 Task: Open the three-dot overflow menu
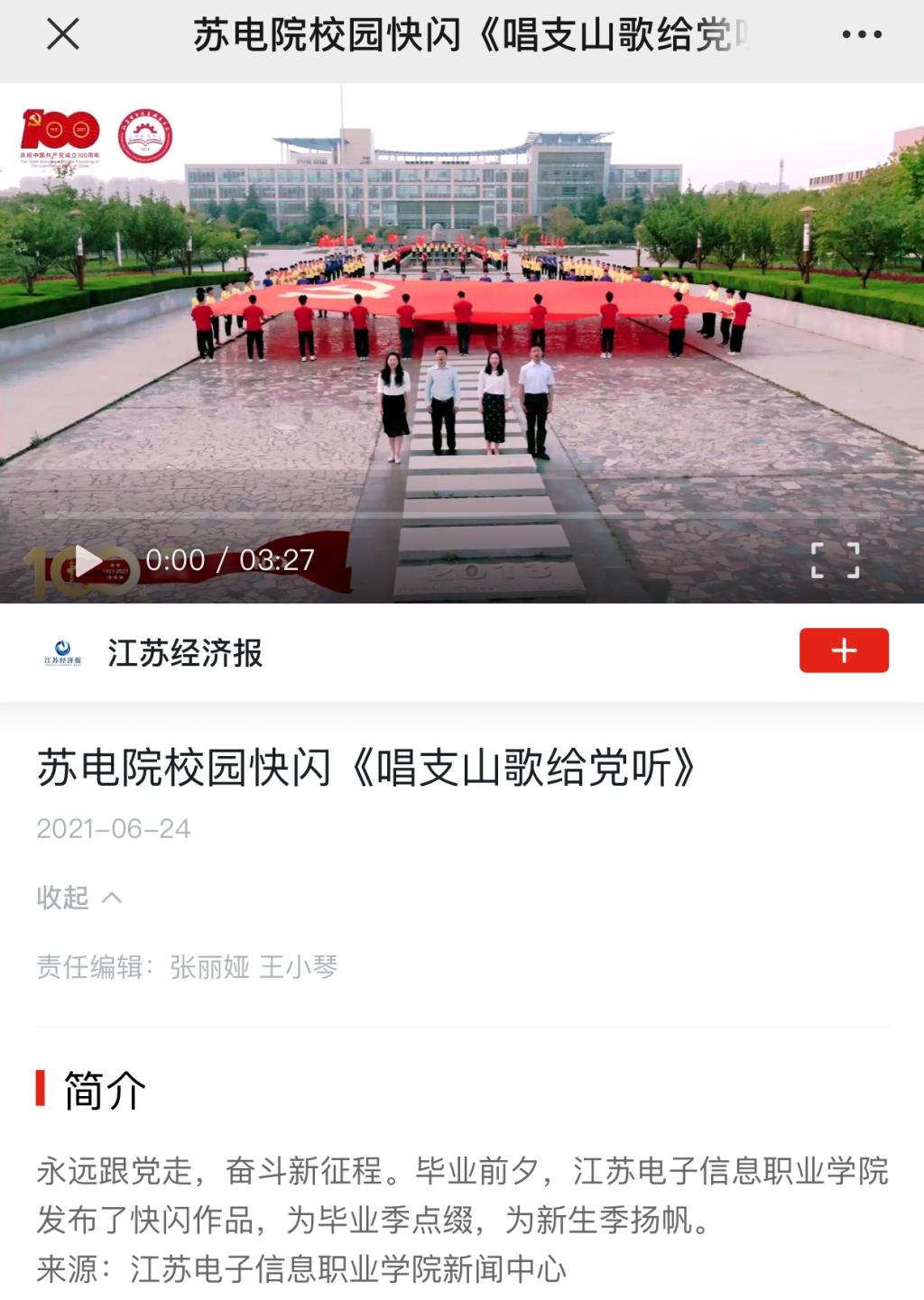point(861,35)
